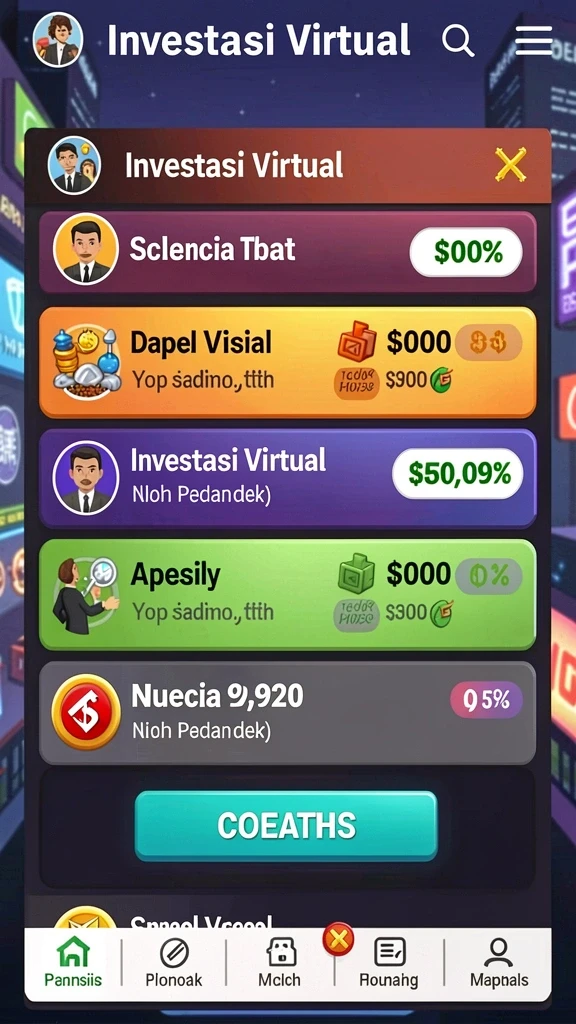Open the search magnifier icon
Viewport: 576px width, 1024px height.
(x=458, y=40)
